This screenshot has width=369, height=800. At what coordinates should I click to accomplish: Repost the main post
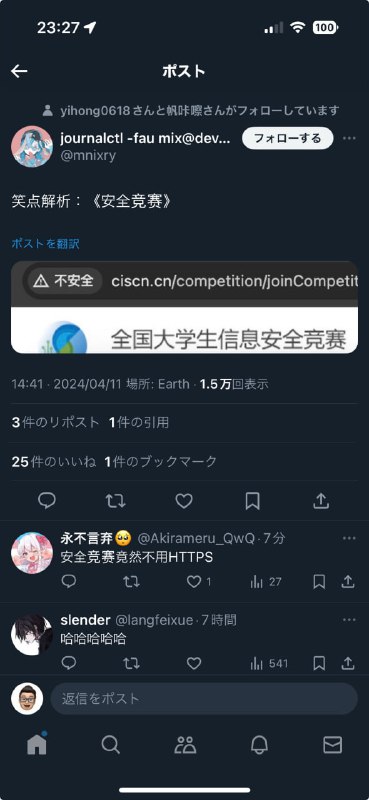coord(115,501)
